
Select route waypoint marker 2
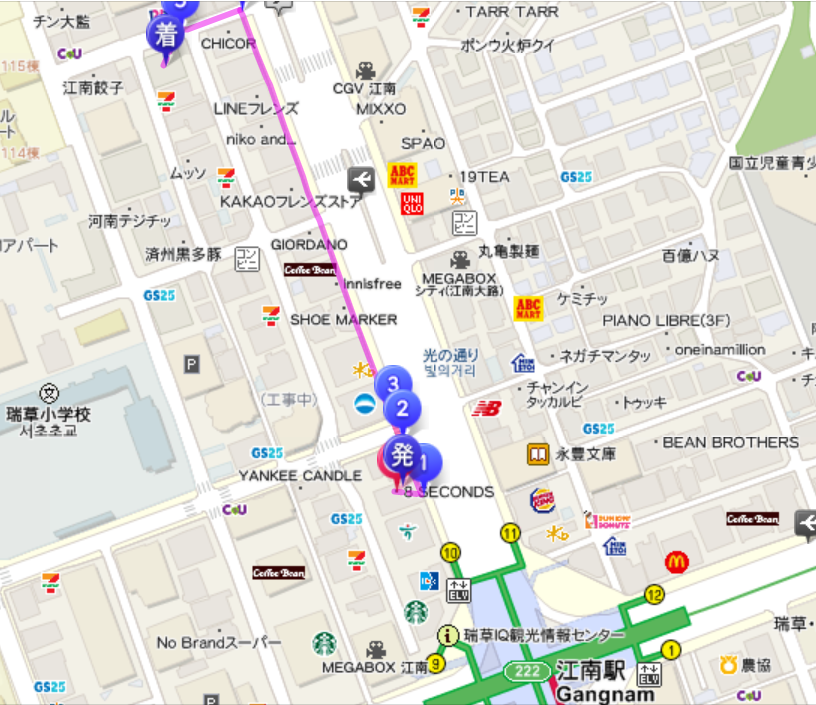pyautogui.click(x=403, y=408)
